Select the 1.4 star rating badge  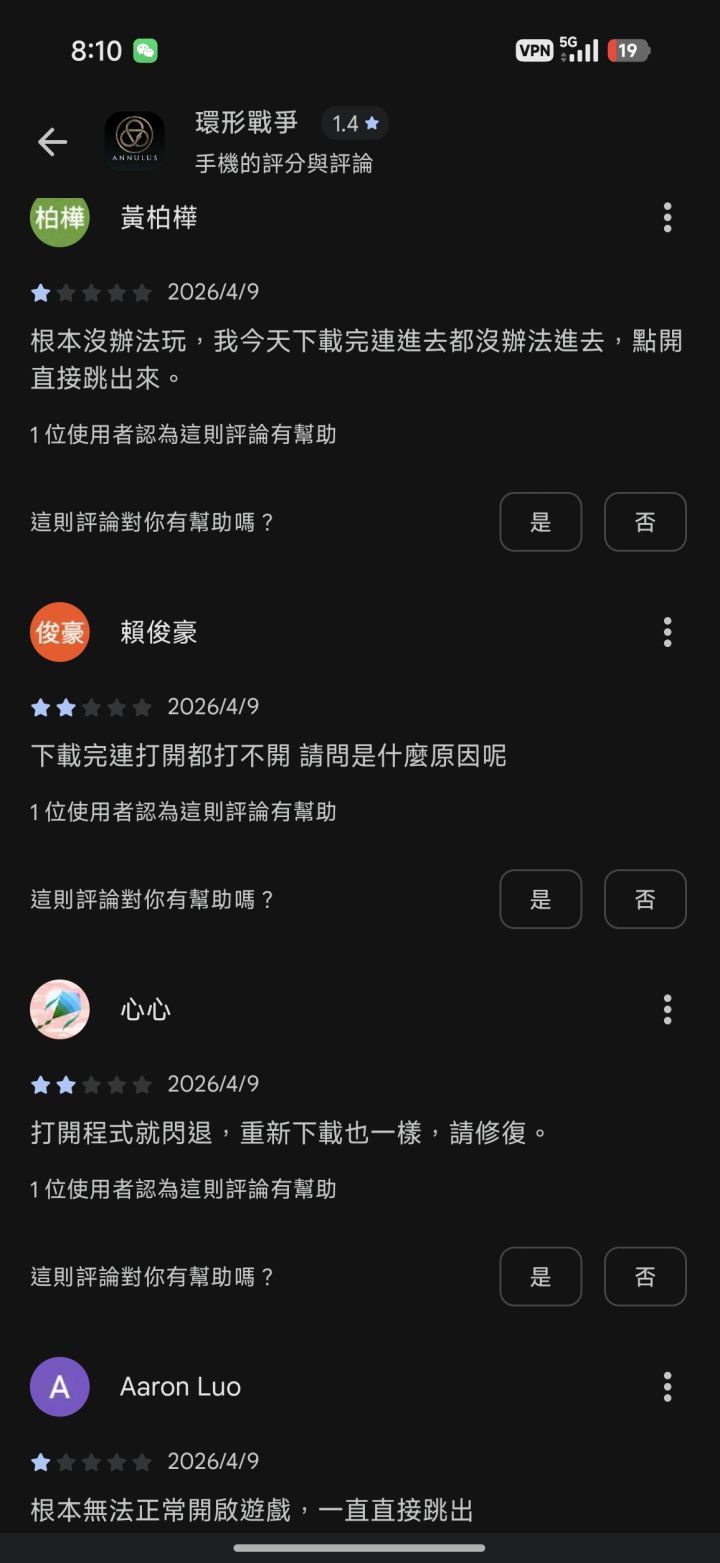(x=356, y=122)
